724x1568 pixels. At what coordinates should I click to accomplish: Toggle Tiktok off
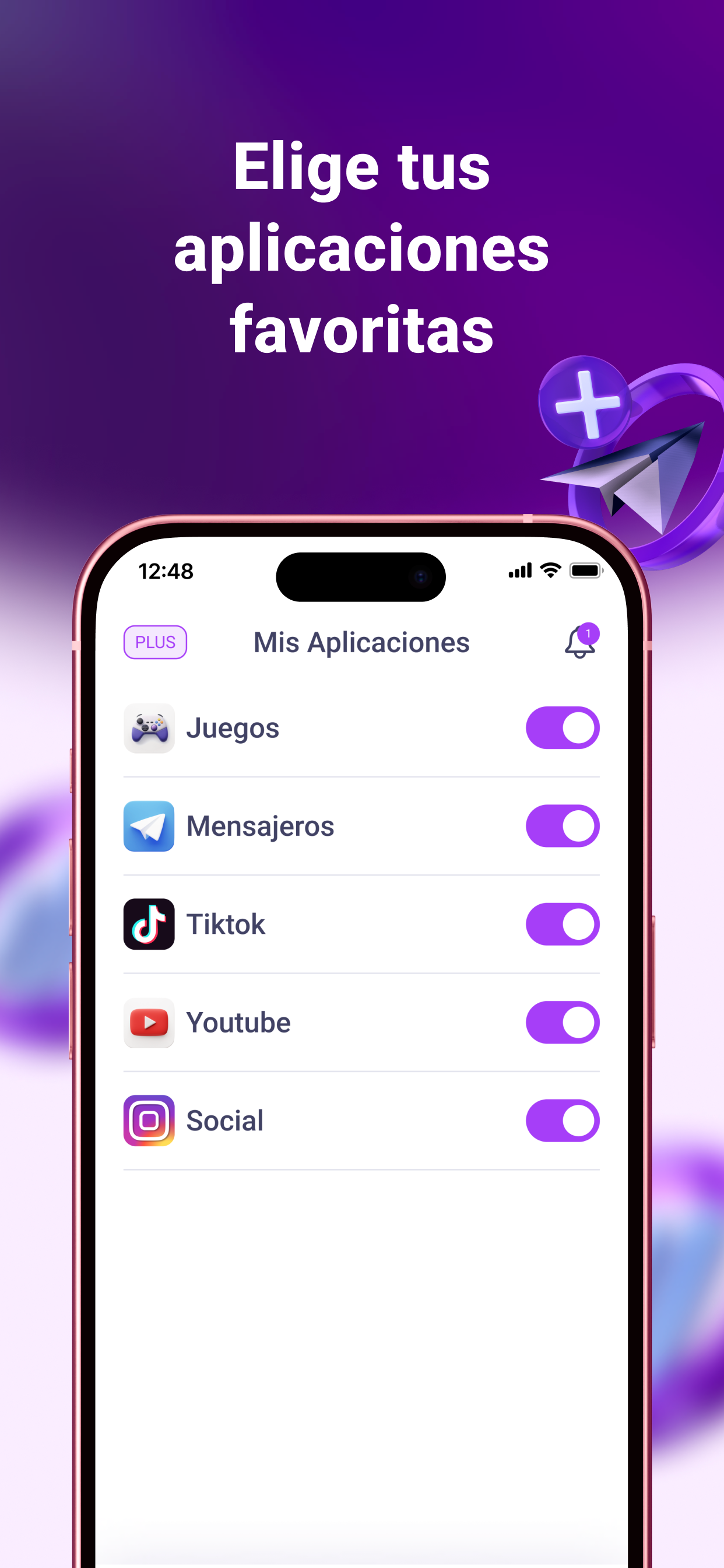click(562, 924)
